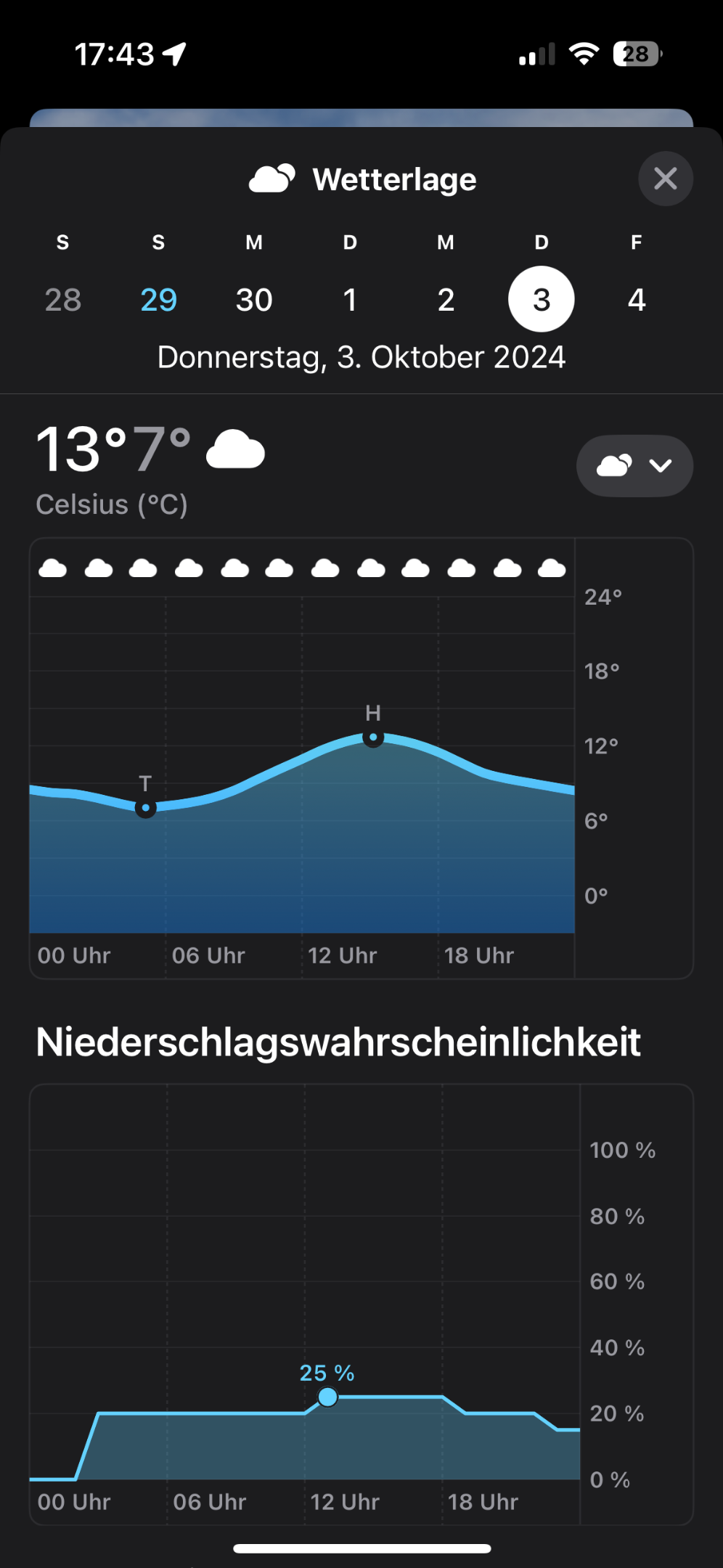Select Thursday the 3rd
This screenshot has width=723, height=1568.
[541, 300]
